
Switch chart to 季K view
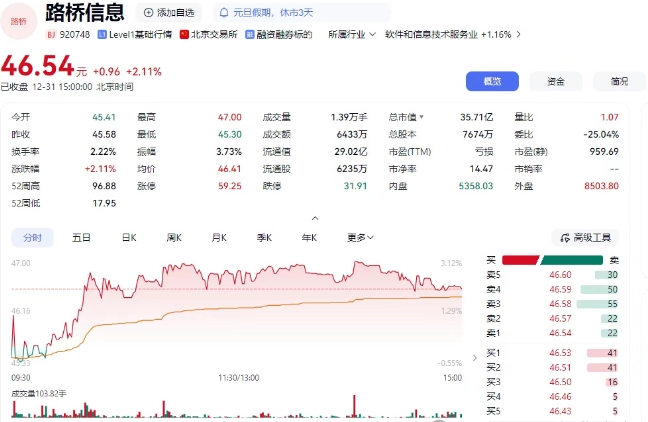point(264,238)
